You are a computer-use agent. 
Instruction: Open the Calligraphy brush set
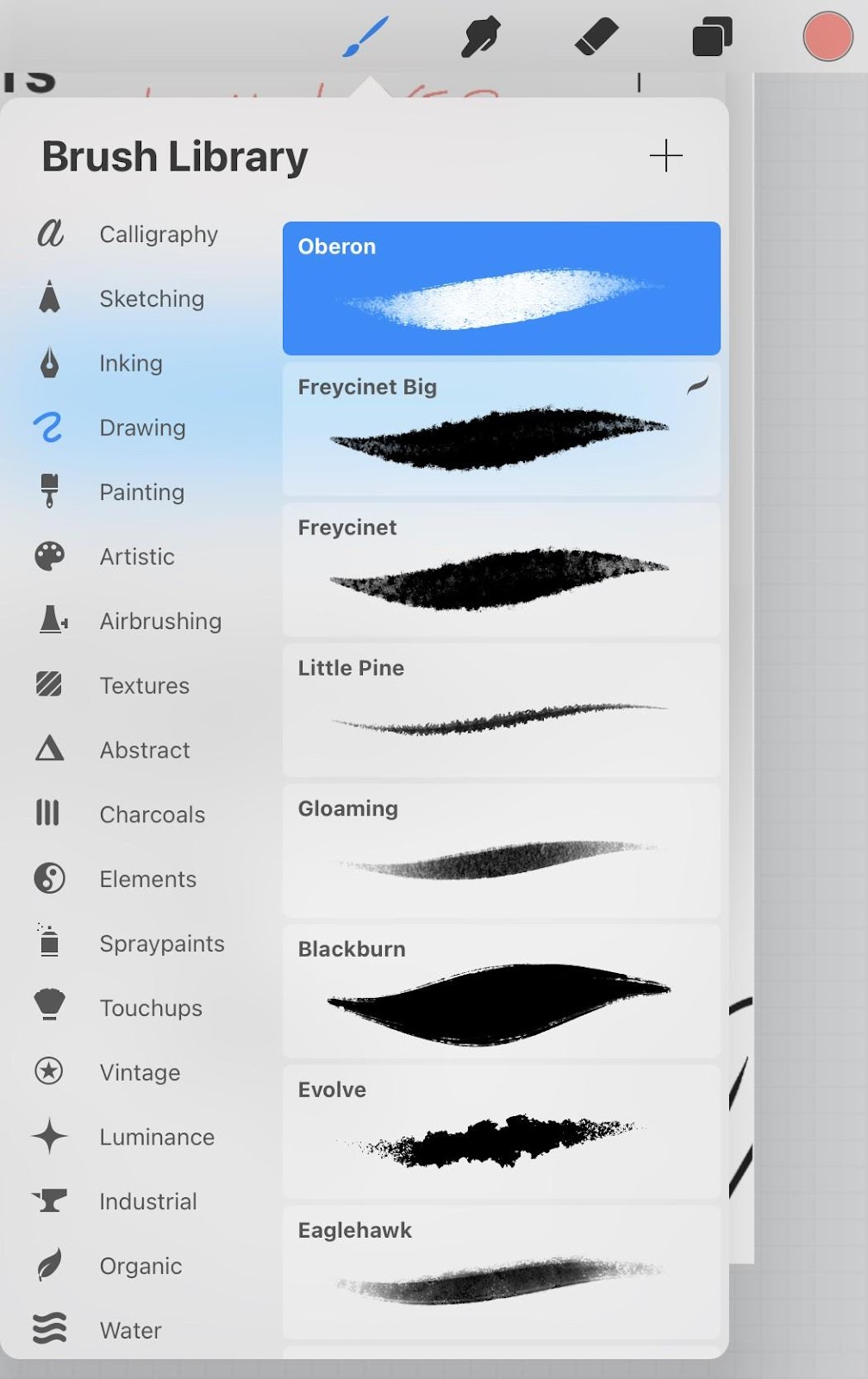click(x=158, y=234)
